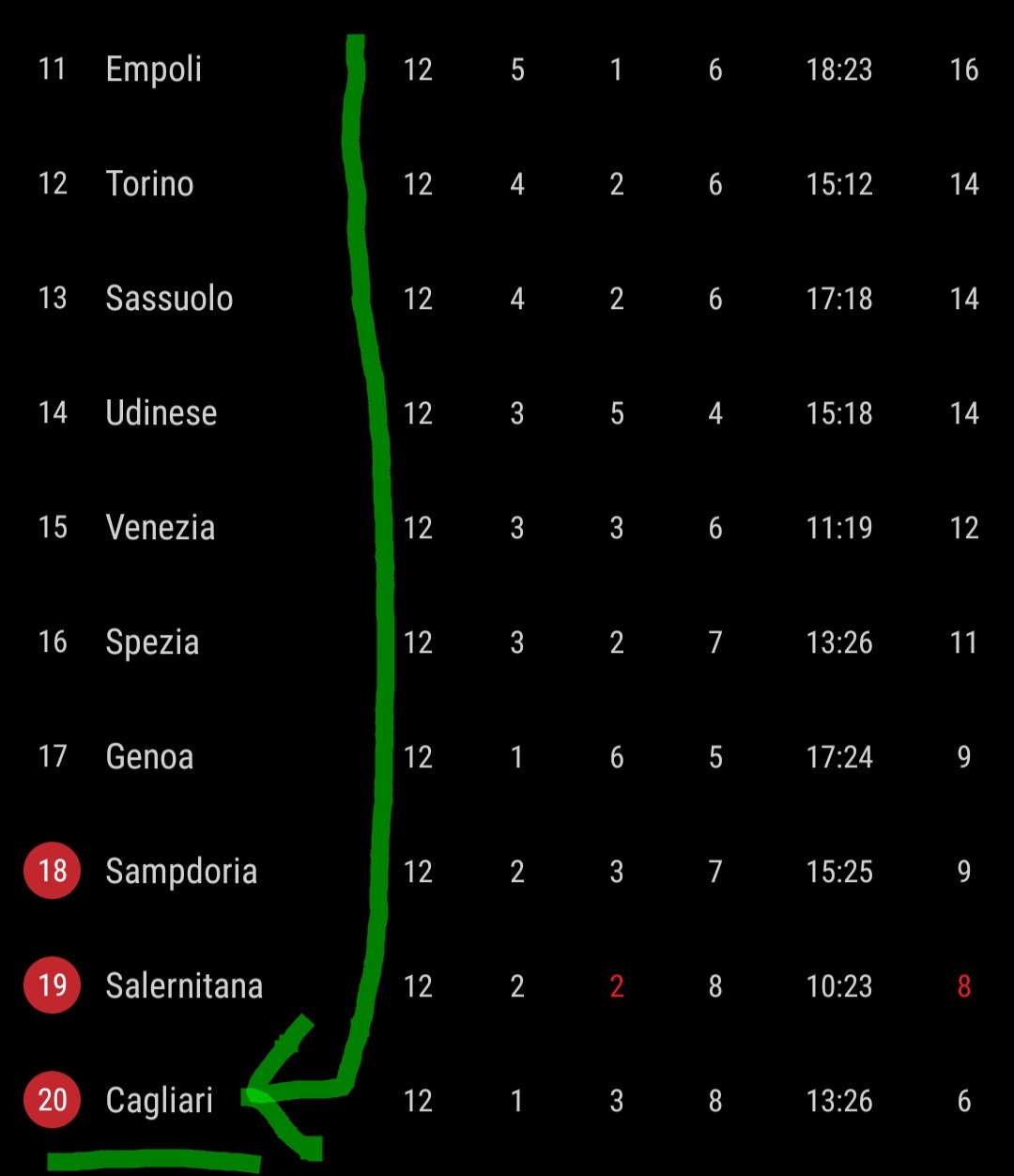Open the Torino team row
Screen dimensions: 1014x1176
[x=507, y=184]
